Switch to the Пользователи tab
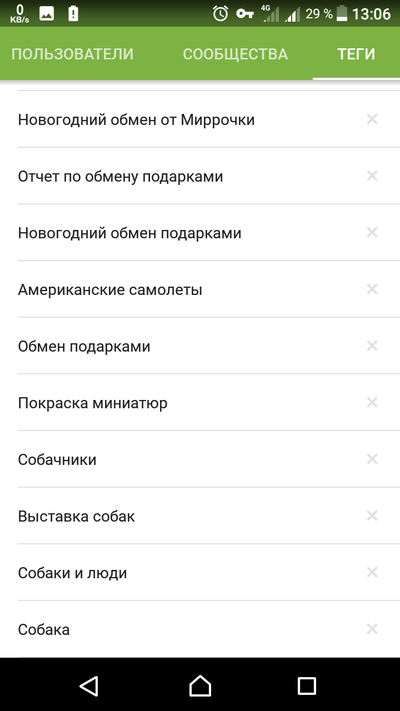 pos(73,54)
